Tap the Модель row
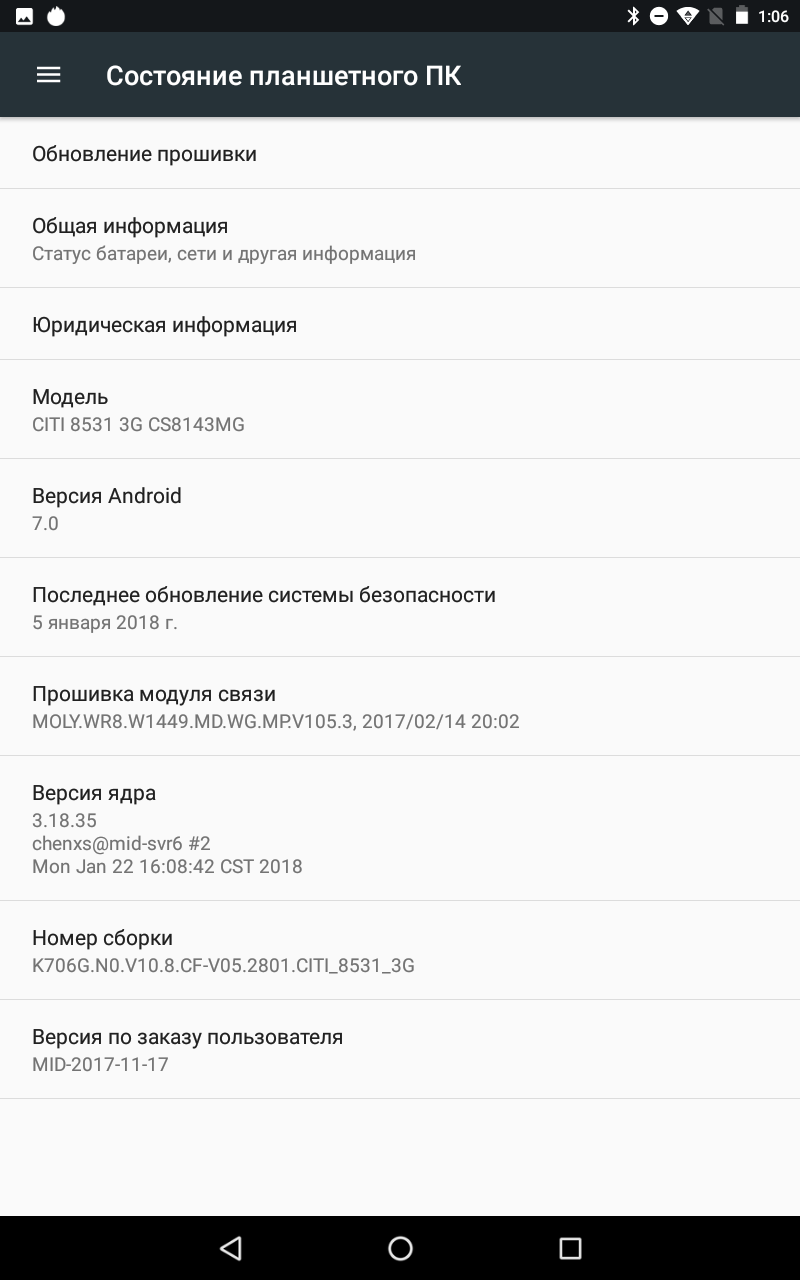Image resolution: width=800 pixels, height=1280 pixels. 400,410
